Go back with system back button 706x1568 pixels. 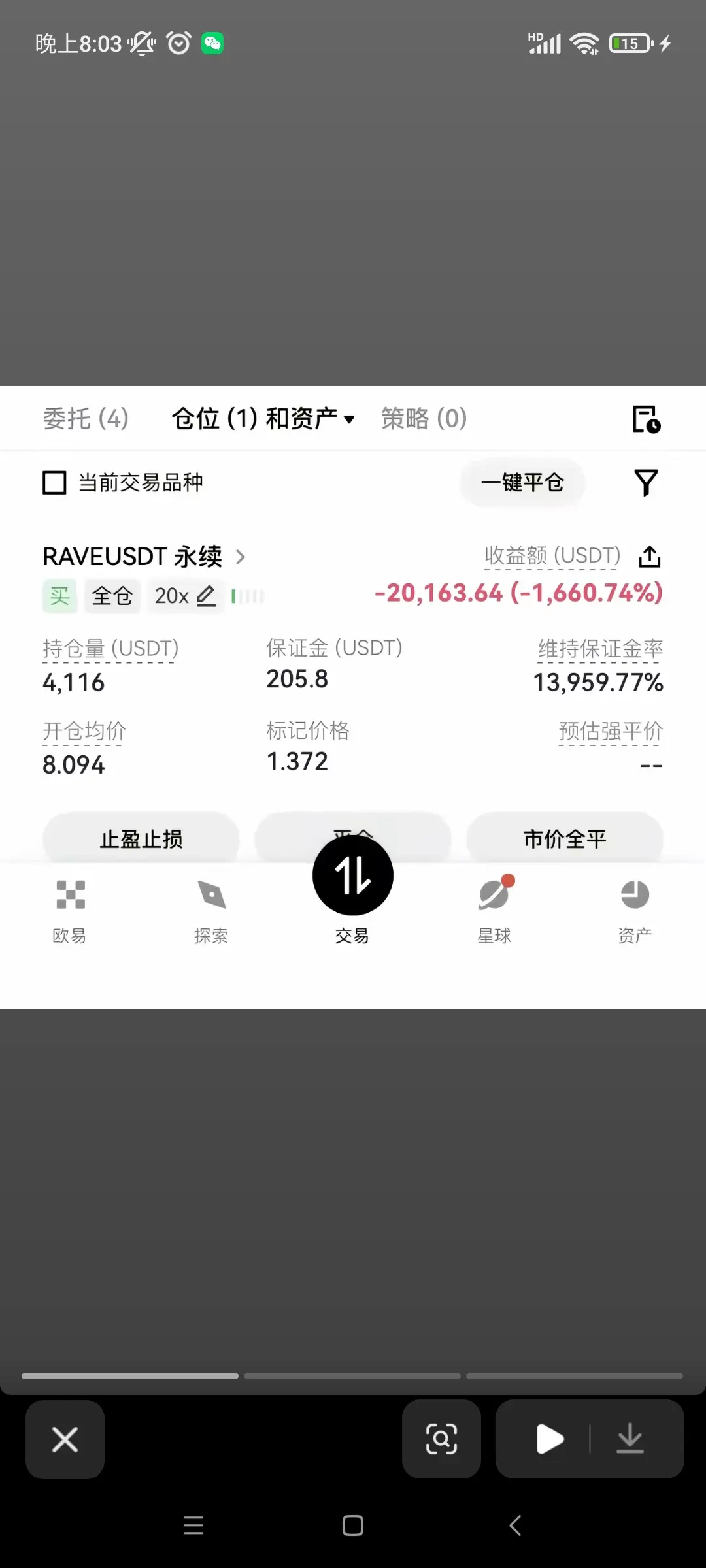tap(515, 1526)
